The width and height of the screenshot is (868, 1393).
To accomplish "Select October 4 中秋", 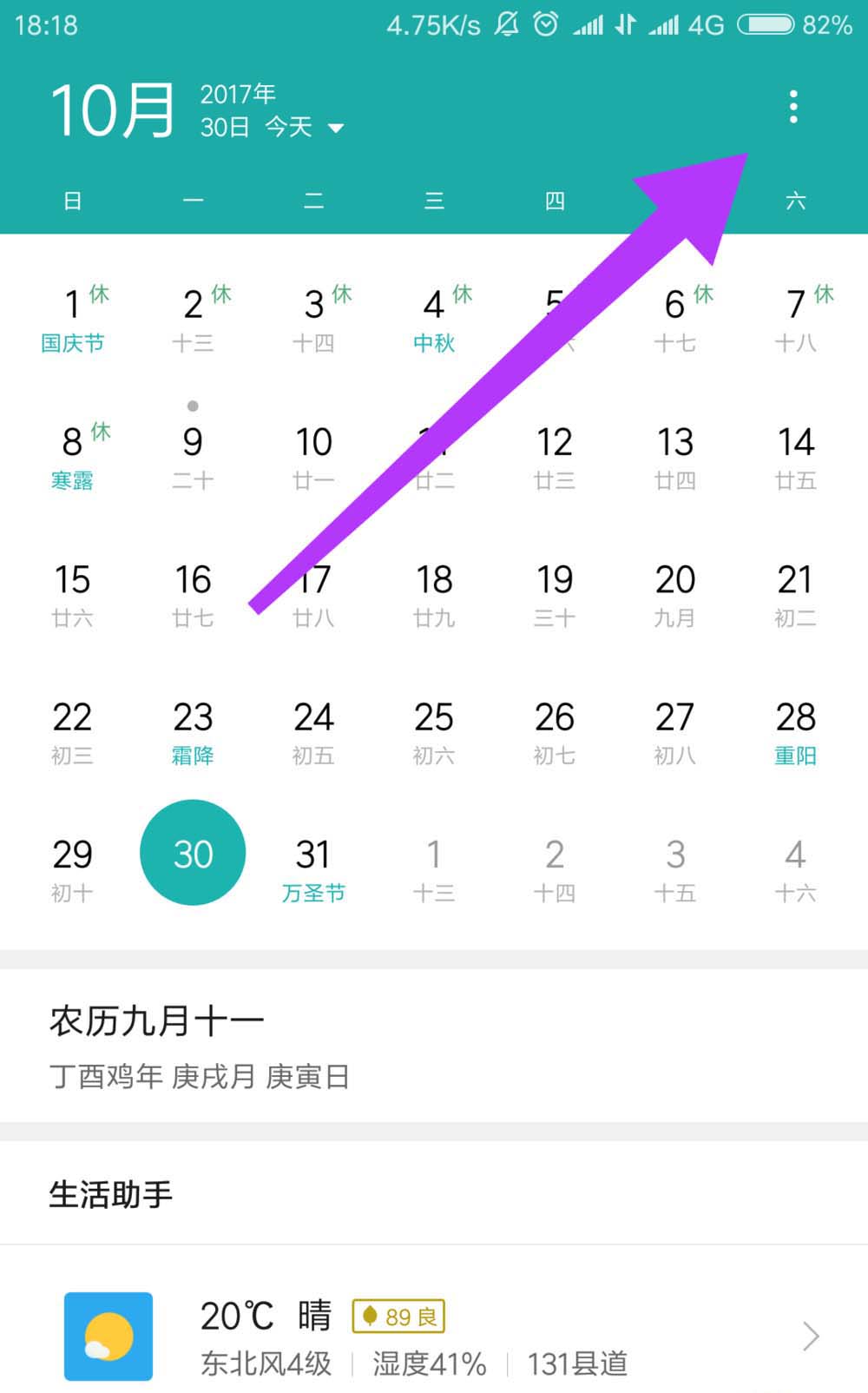I will [x=434, y=319].
